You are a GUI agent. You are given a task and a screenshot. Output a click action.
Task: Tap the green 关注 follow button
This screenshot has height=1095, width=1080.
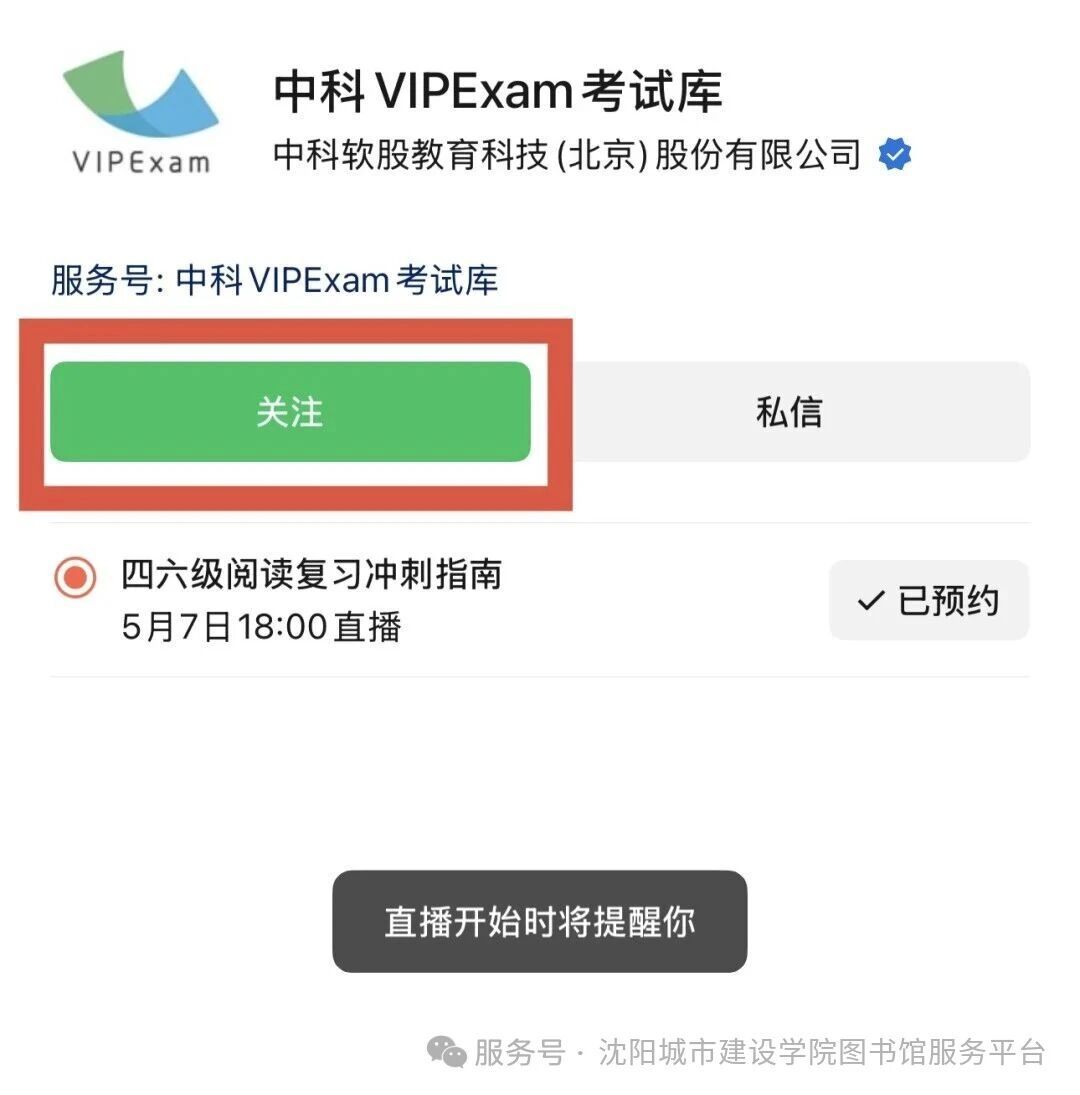[x=290, y=412]
